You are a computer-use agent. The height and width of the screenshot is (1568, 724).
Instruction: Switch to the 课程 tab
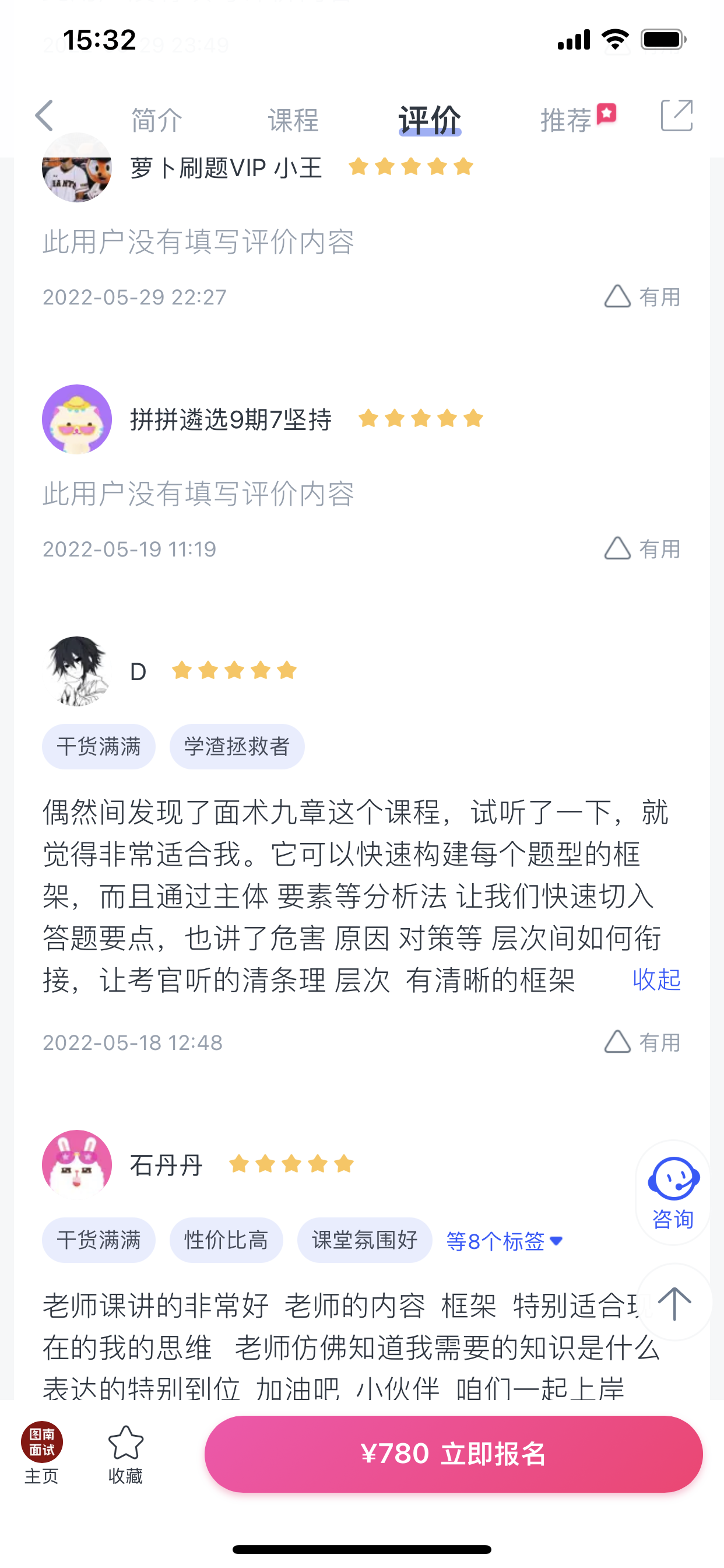[293, 120]
